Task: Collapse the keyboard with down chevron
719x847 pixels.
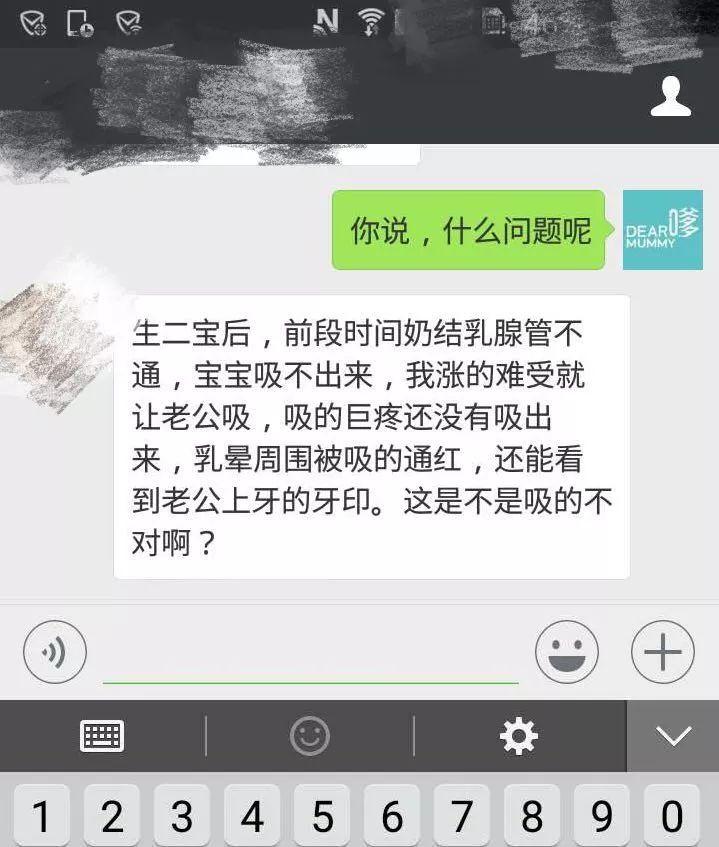Action: tap(673, 737)
